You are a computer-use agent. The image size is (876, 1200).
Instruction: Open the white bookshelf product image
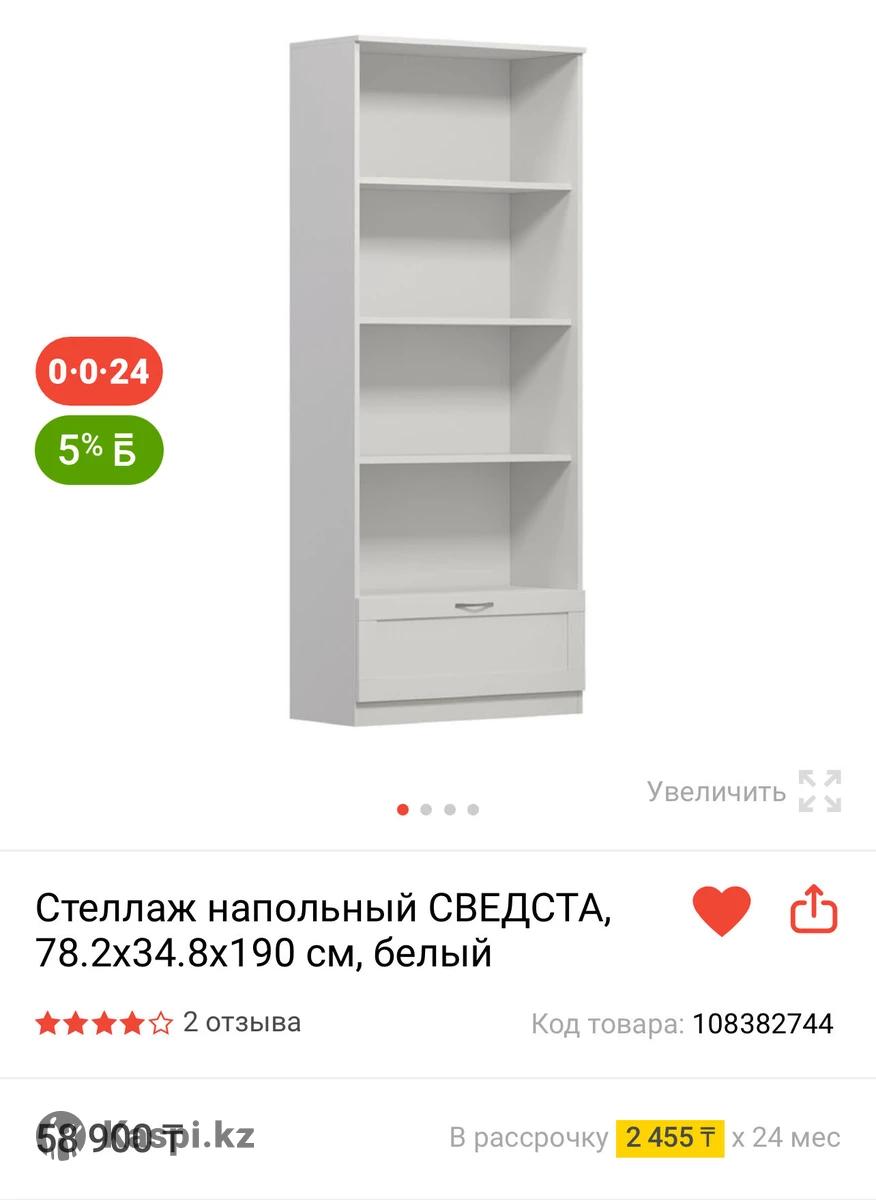click(438, 380)
